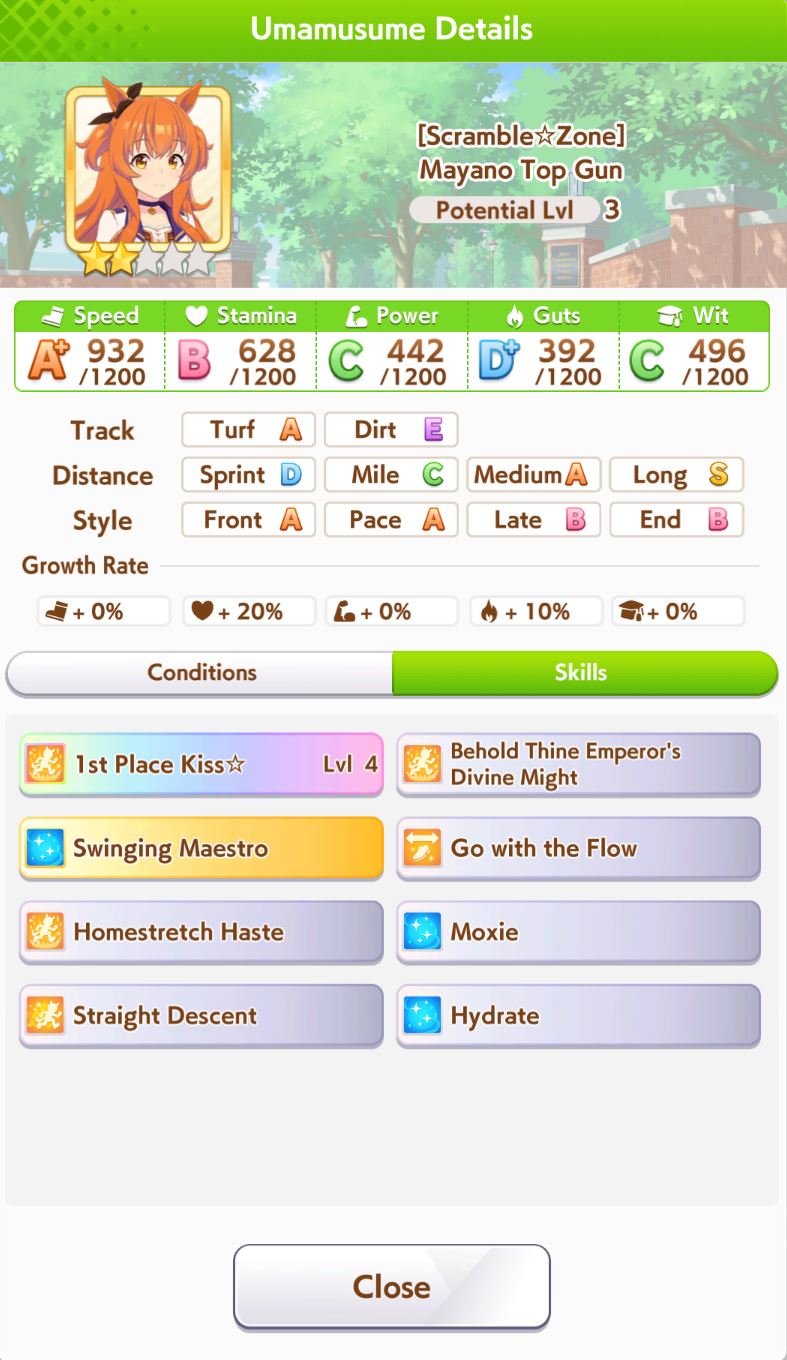
Task: View Behold Thine Emperor's Divine Might skill
Action: 579,765
